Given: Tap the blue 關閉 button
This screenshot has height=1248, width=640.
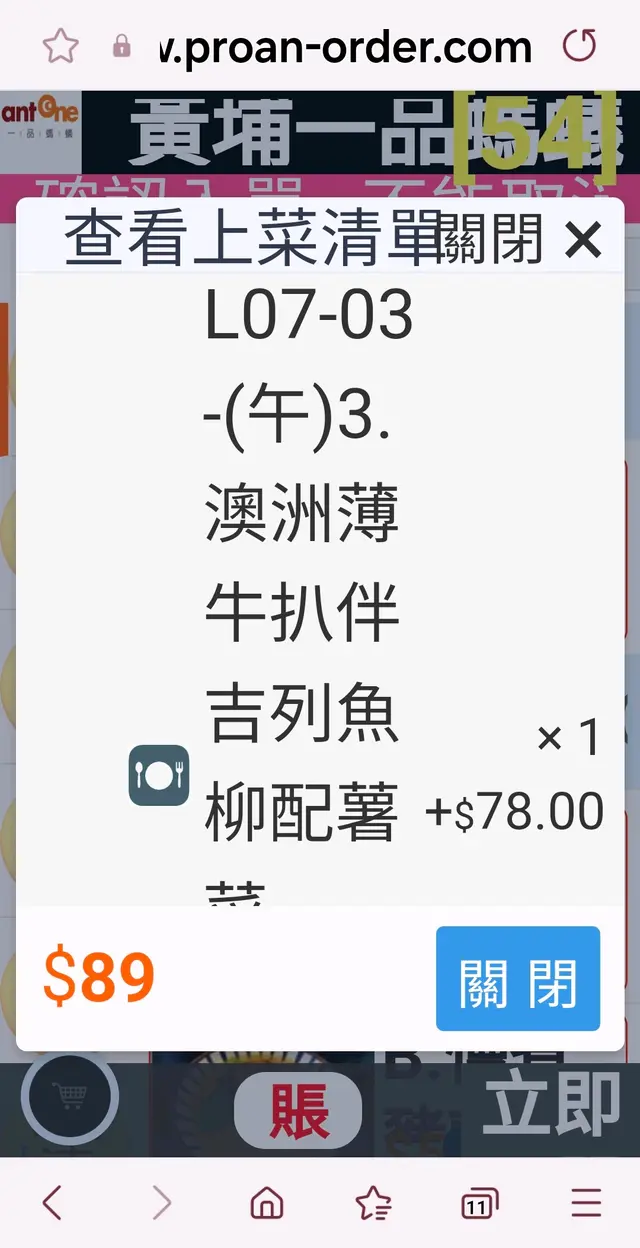Looking at the screenshot, I should tap(518, 979).
